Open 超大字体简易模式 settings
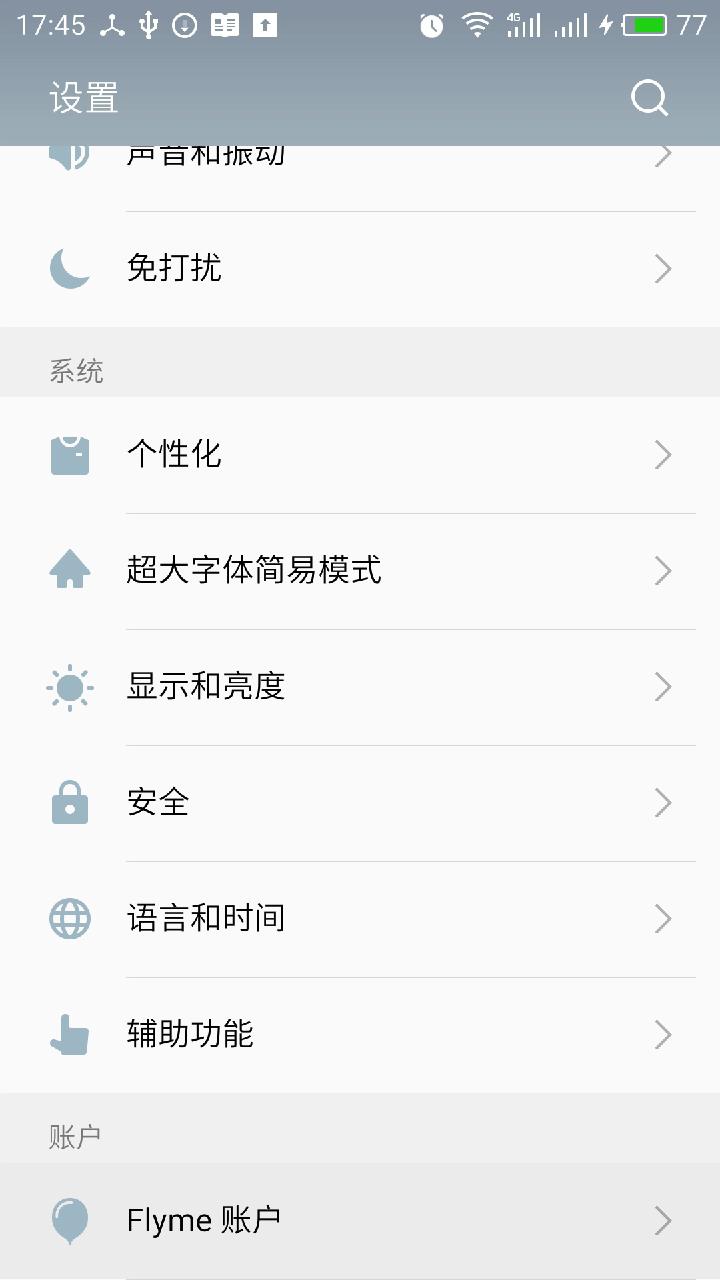Image resolution: width=720 pixels, height=1280 pixels. tap(360, 570)
